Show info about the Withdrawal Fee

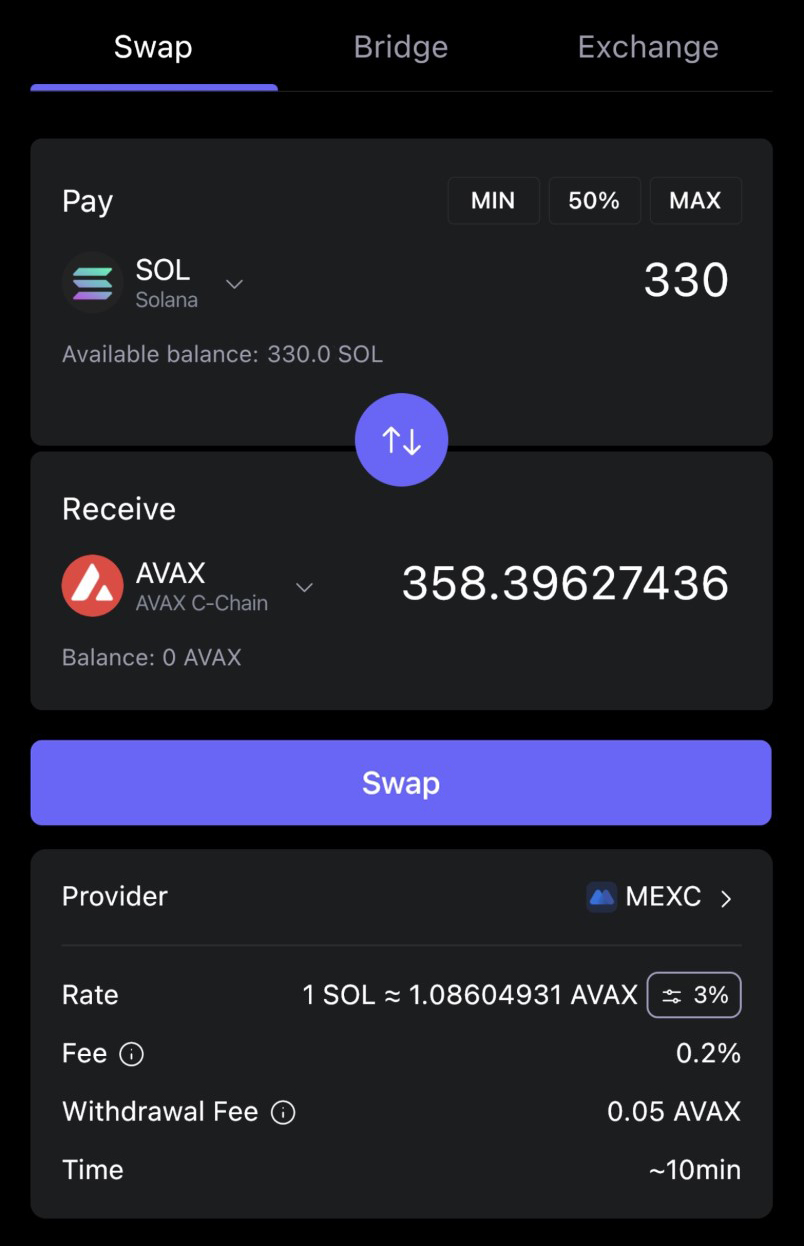283,1112
